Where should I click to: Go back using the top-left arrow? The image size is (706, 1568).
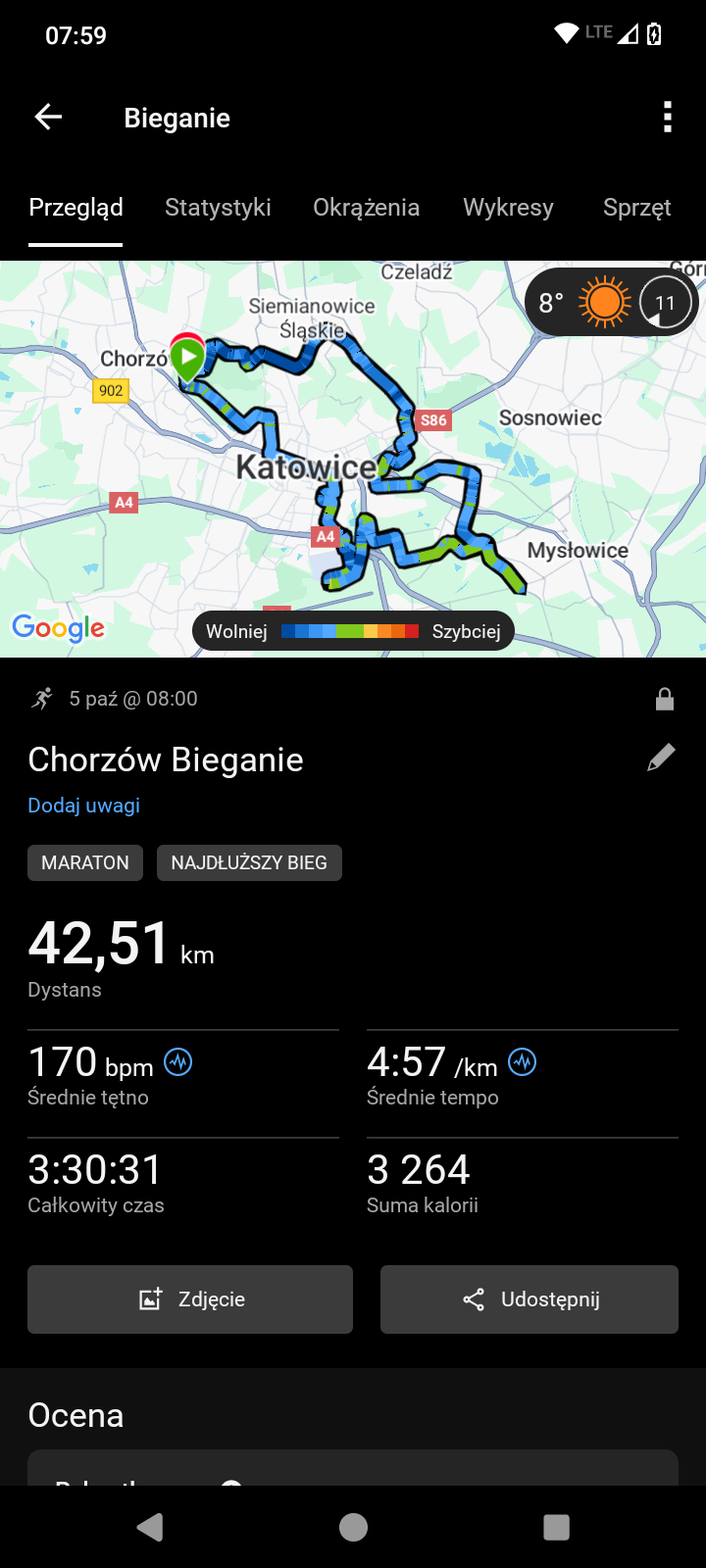tap(48, 118)
